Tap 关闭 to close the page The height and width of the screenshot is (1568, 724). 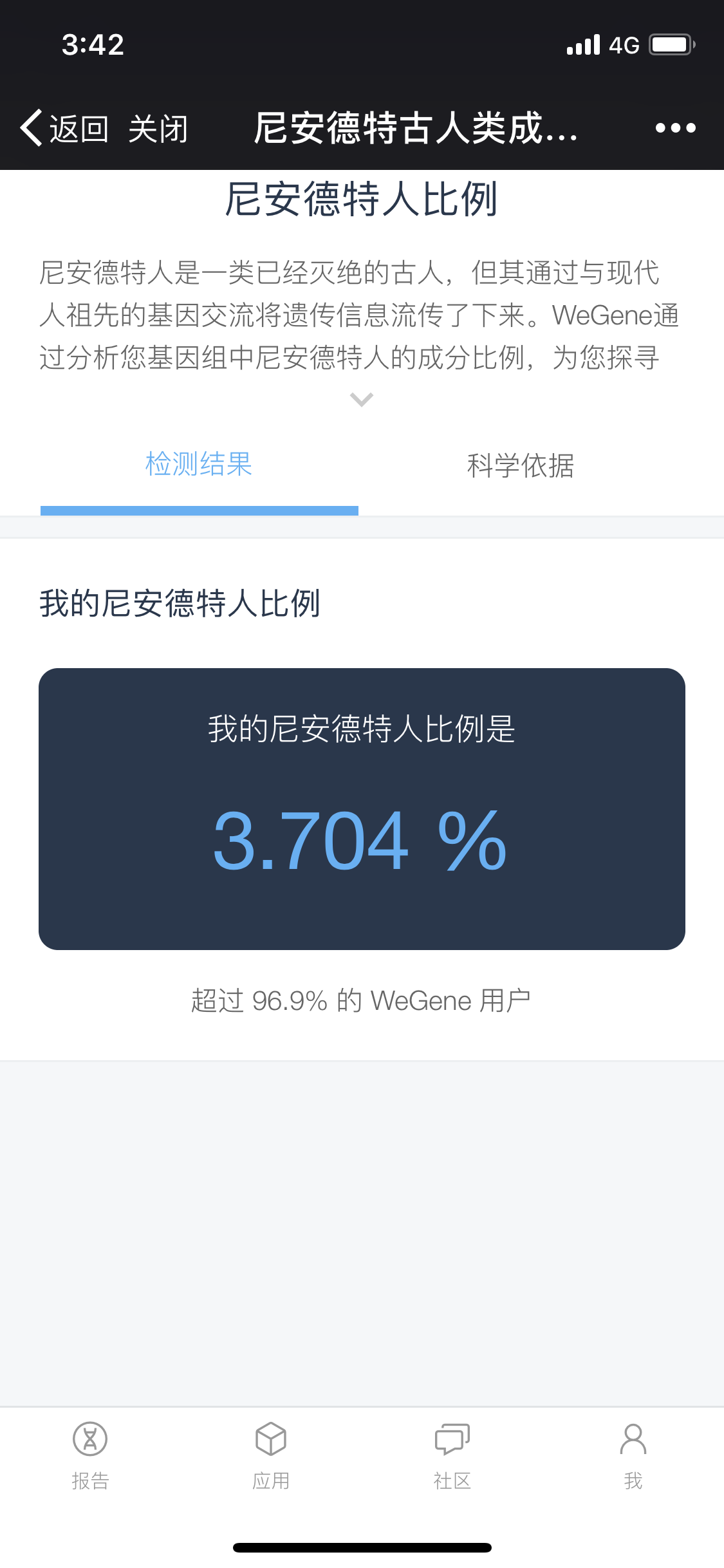(x=158, y=129)
